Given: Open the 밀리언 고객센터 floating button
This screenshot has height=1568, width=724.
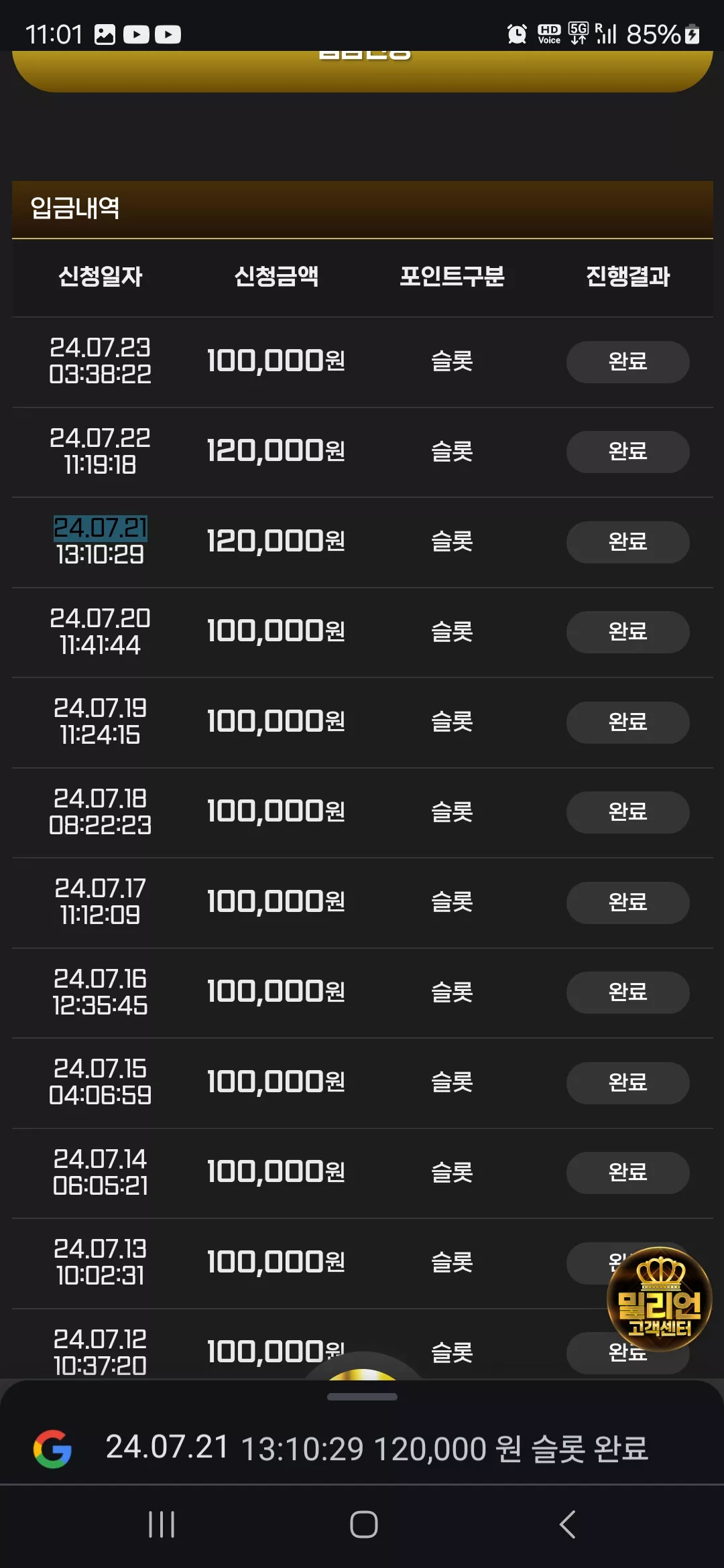Looking at the screenshot, I should click(659, 1299).
